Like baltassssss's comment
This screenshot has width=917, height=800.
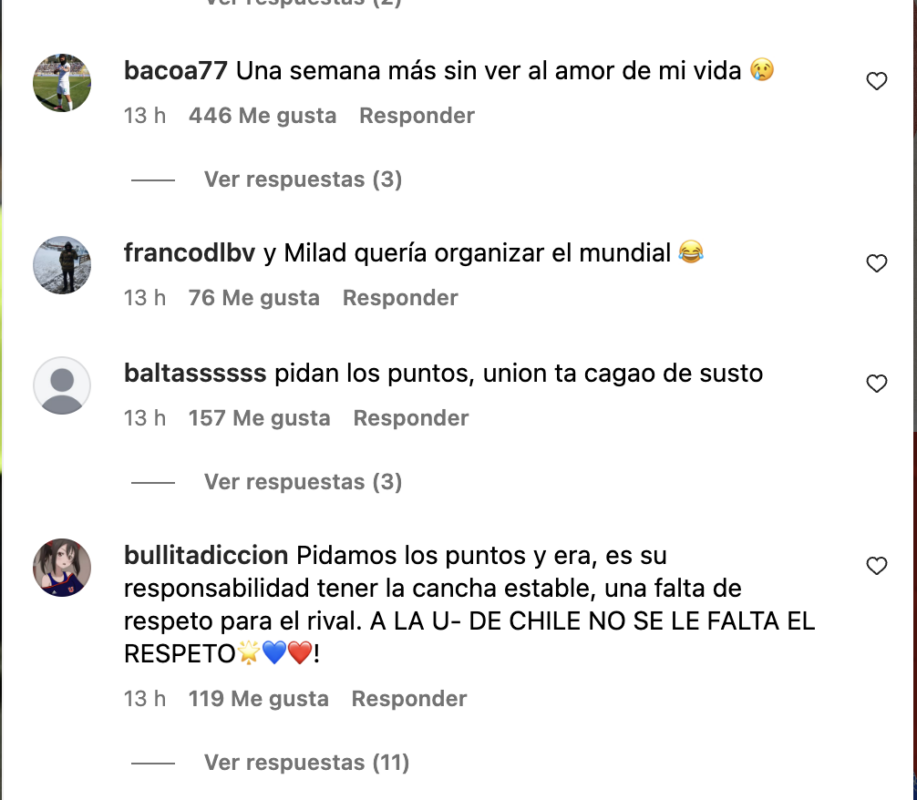pyautogui.click(x=876, y=384)
